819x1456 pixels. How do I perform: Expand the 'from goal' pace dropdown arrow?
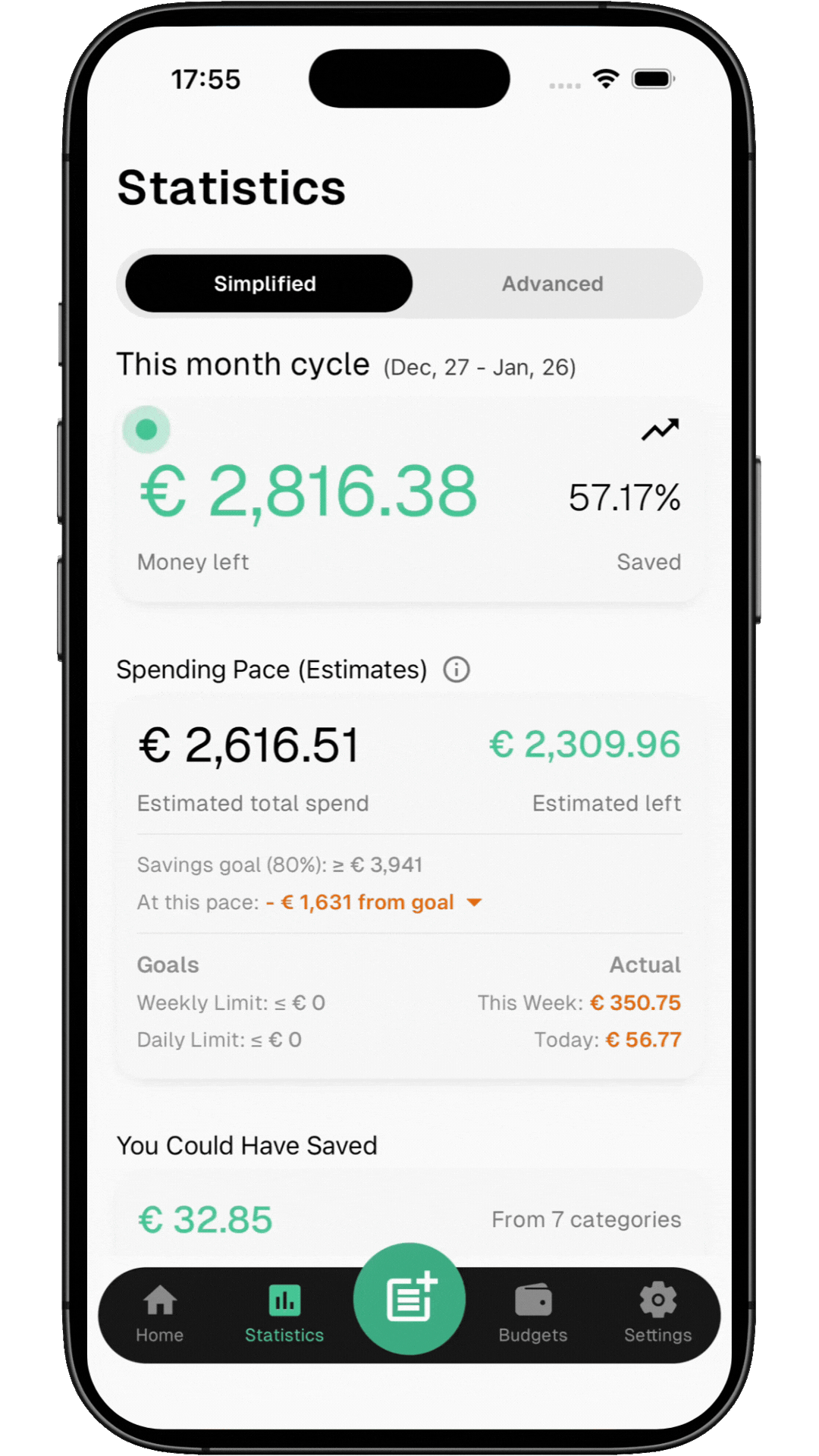coord(475,902)
